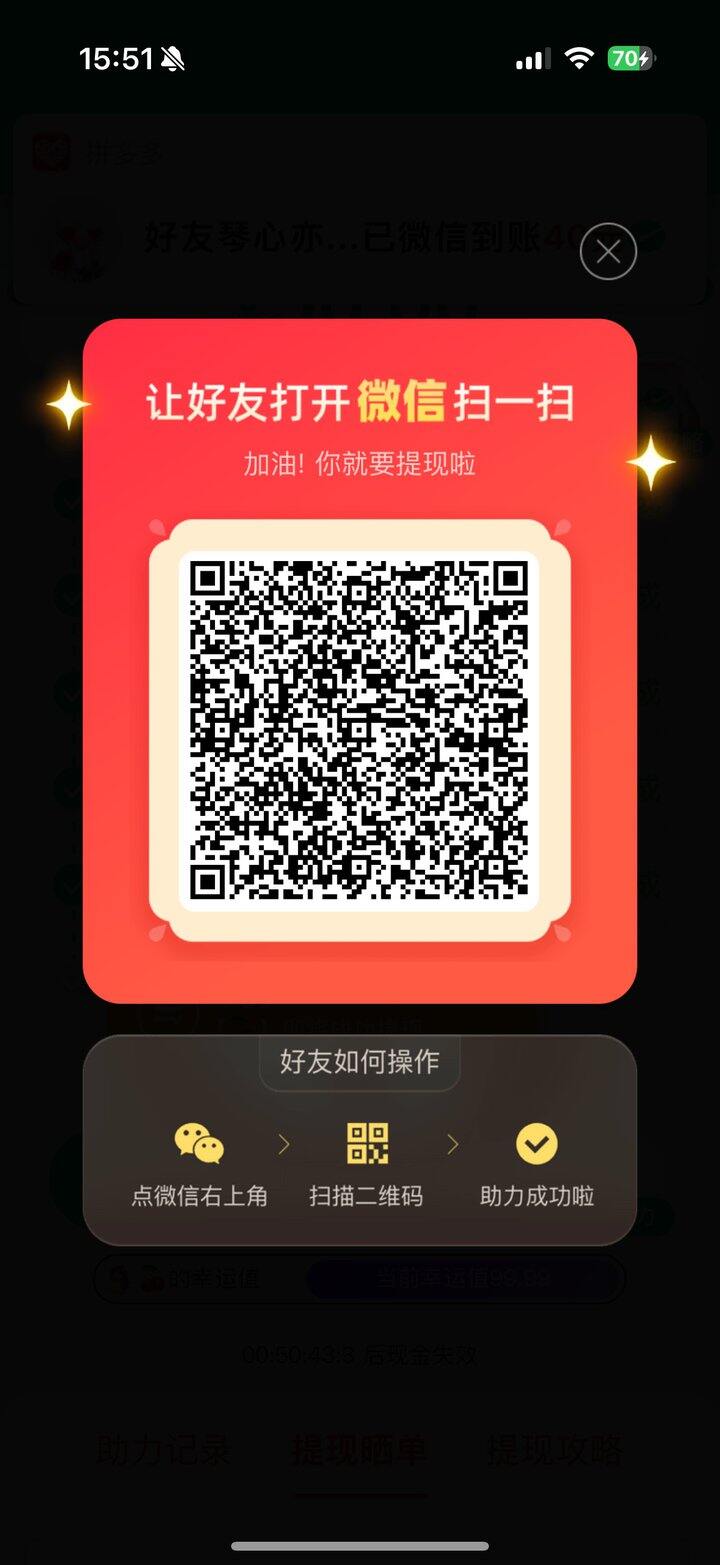Click the countdown timer text above the tabs
The image size is (720, 1565).
click(x=358, y=1355)
